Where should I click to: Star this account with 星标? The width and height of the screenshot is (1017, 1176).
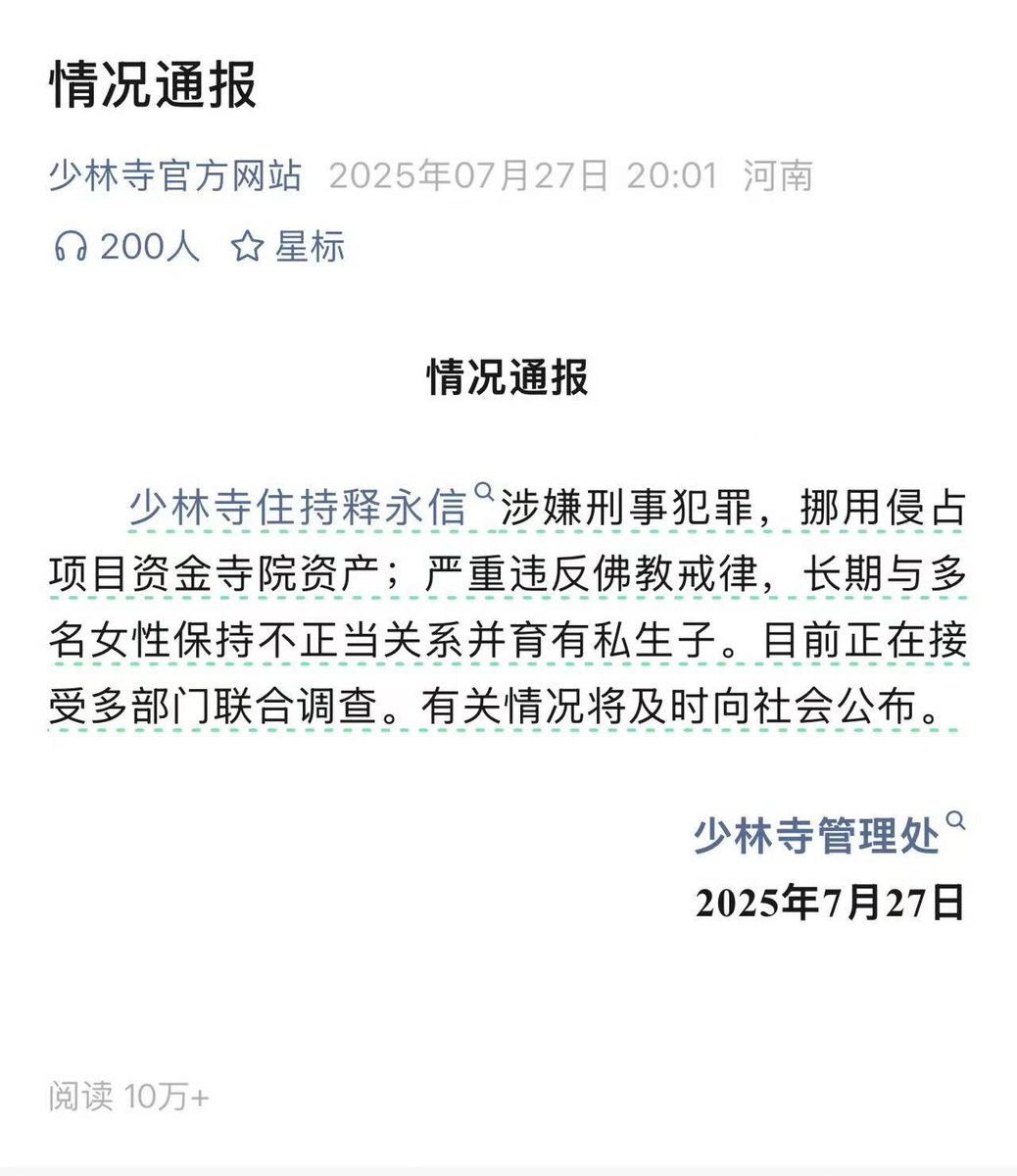[x=288, y=246]
